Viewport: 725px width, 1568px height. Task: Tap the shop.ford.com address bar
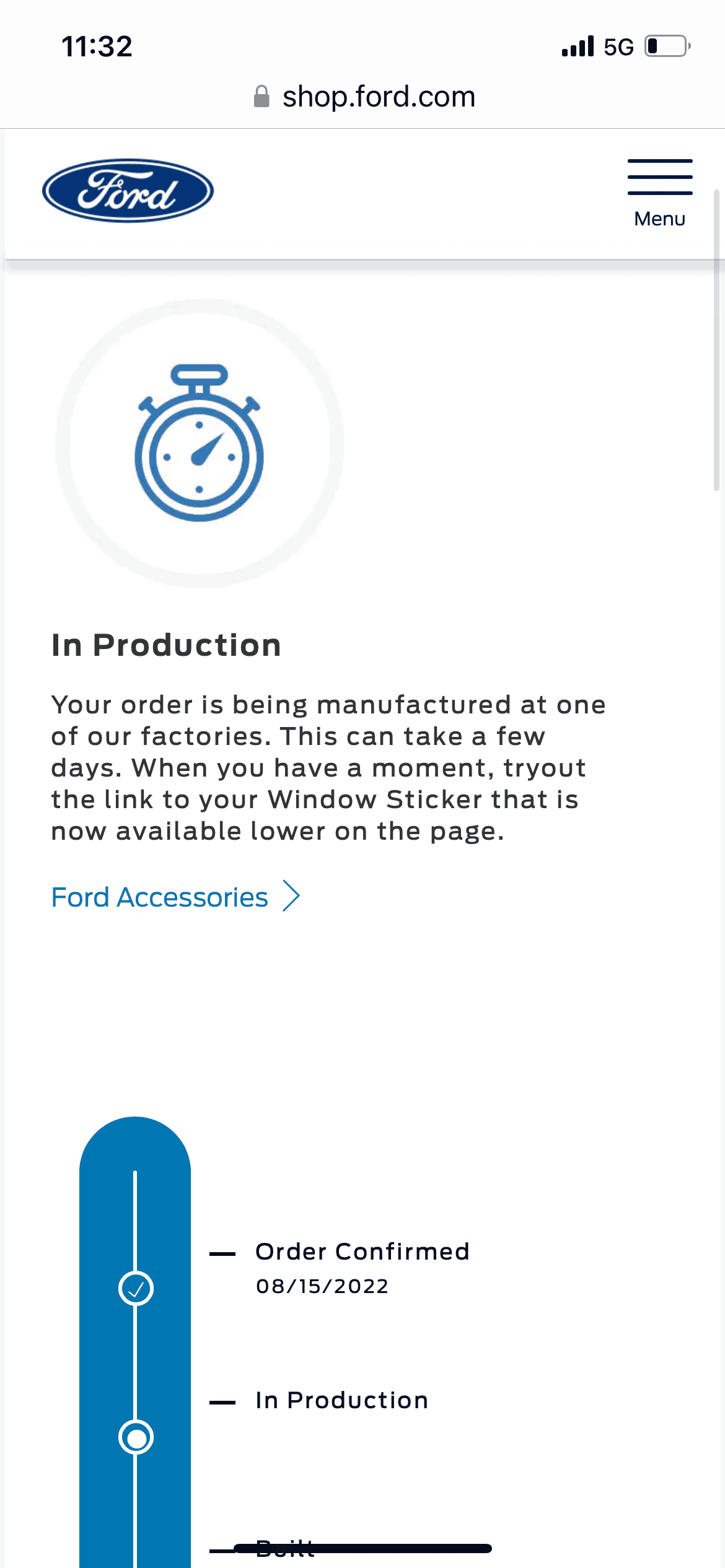pos(364,97)
